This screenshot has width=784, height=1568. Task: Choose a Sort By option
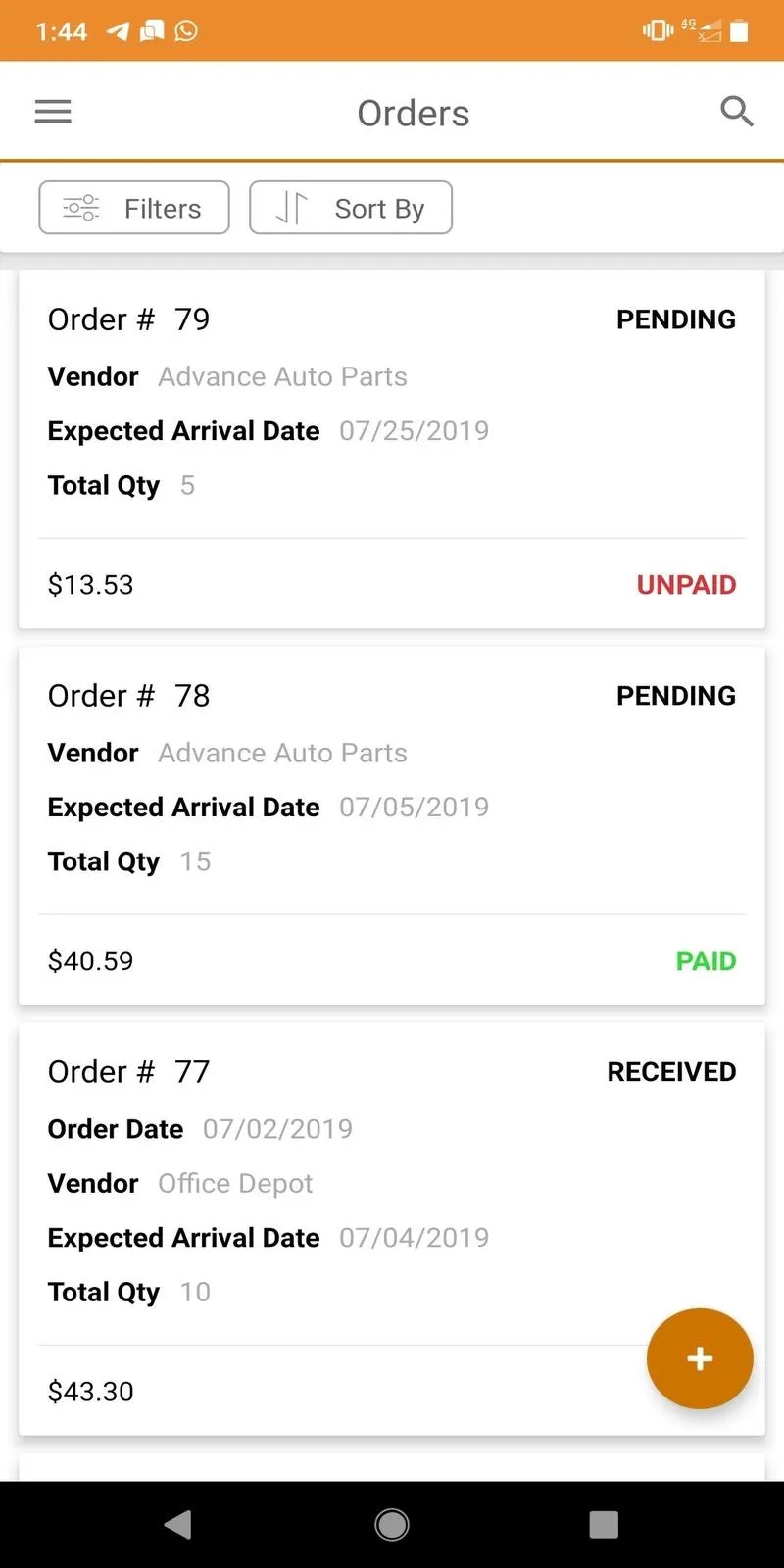(x=351, y=208)
